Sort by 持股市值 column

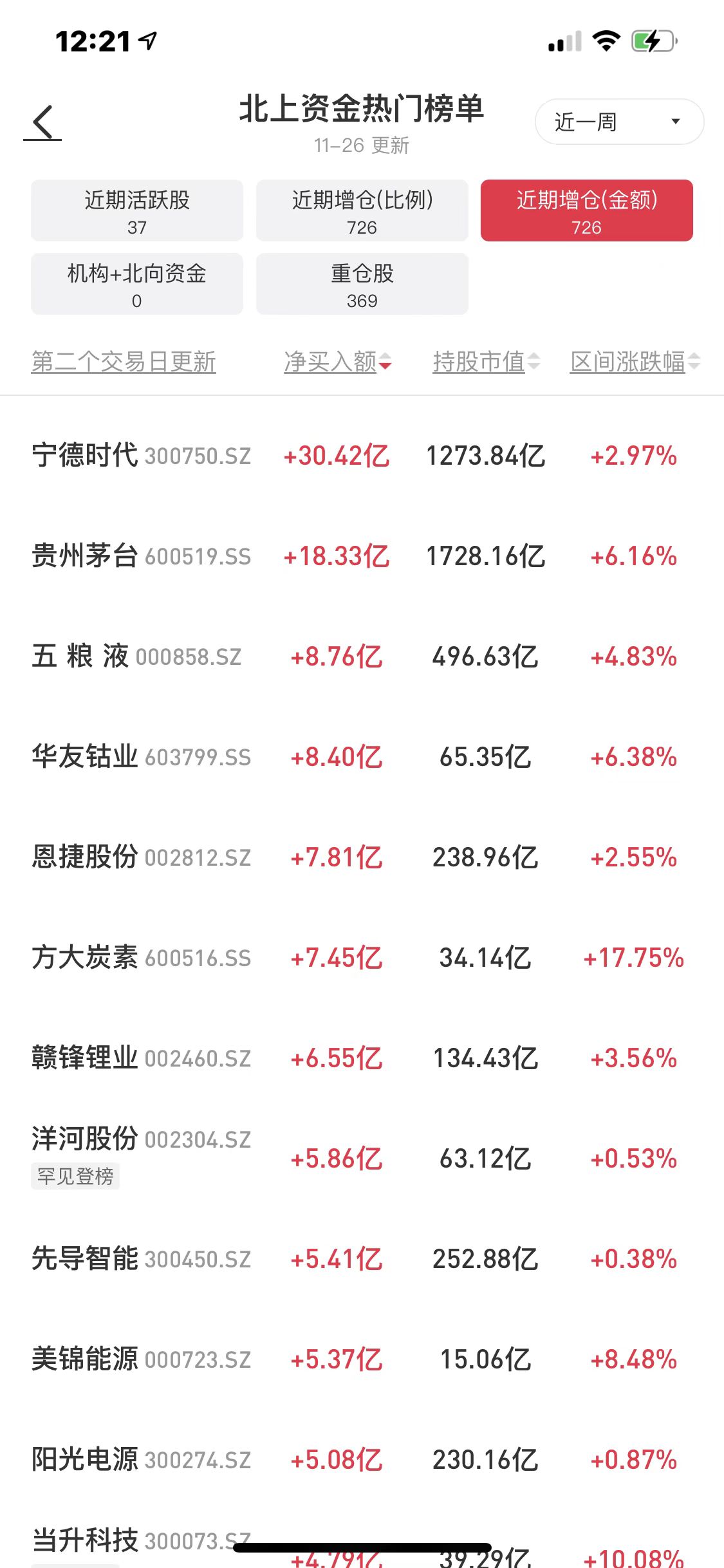pos(487,362)
